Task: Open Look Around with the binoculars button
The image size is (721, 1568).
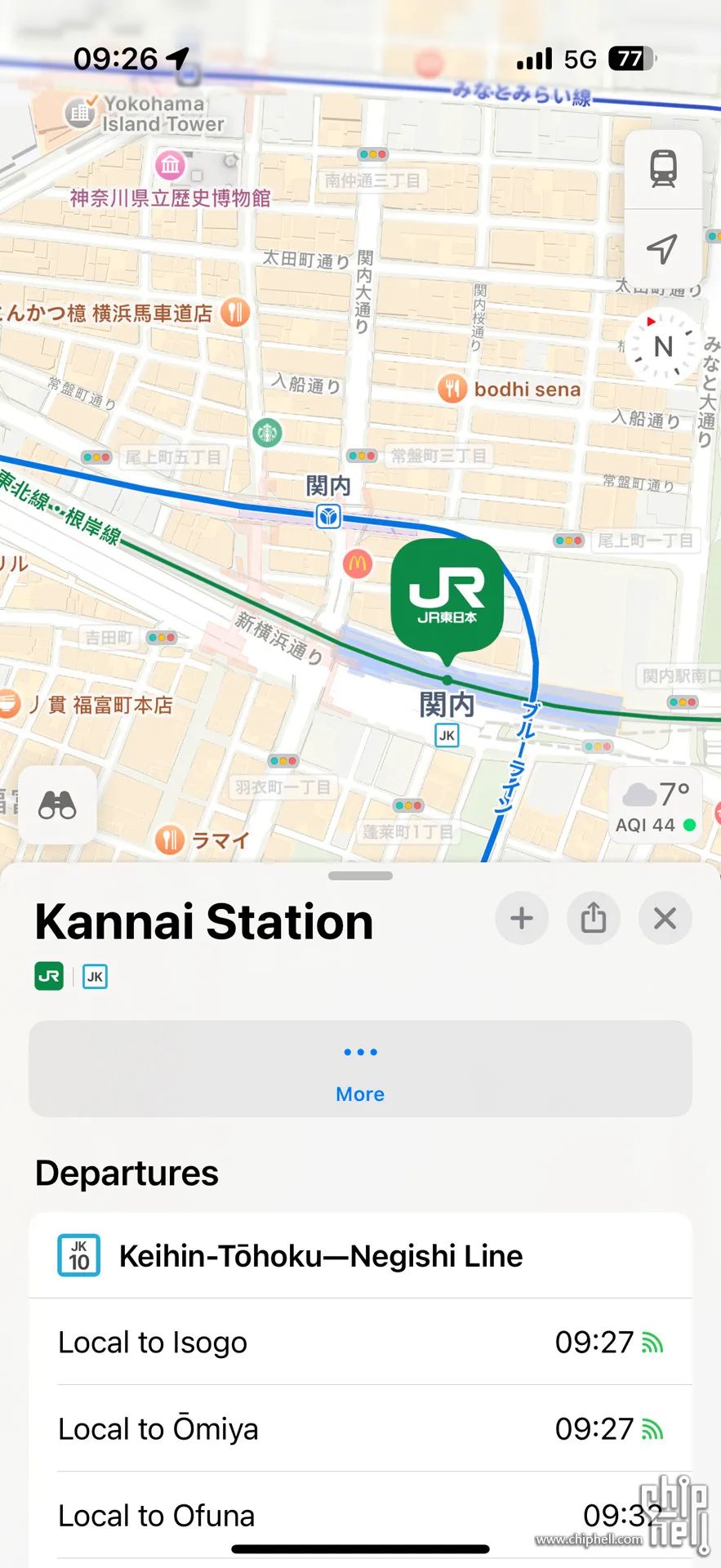Action: [x=57, y=805]
